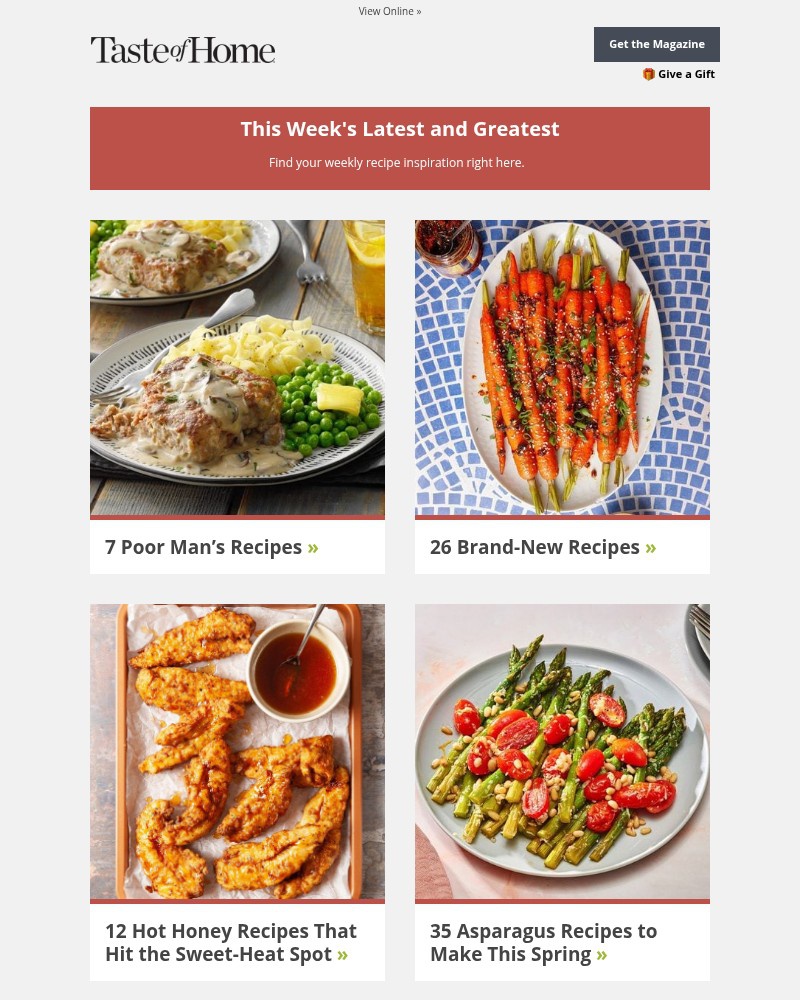Click the Get the Magazine button
The height and width of the screenshot is (1000, 800).
point(657,44)
